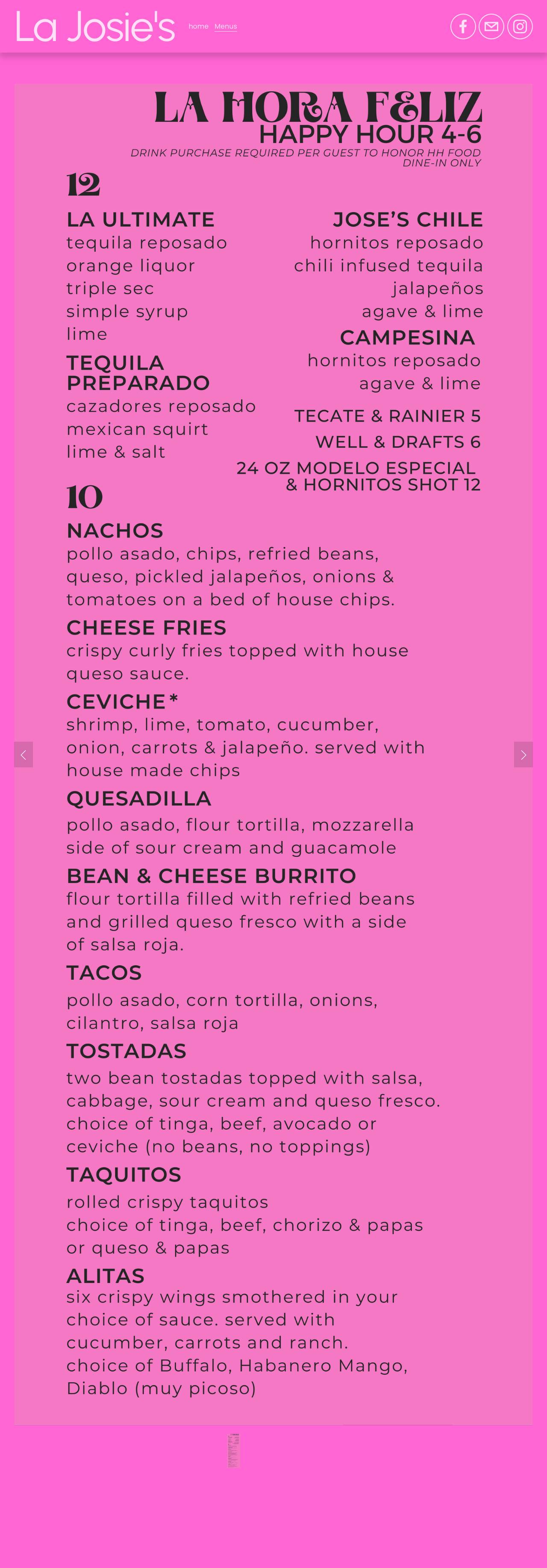Open the Menus navigation link
The image size is (547, 1568).
[226, 26]
